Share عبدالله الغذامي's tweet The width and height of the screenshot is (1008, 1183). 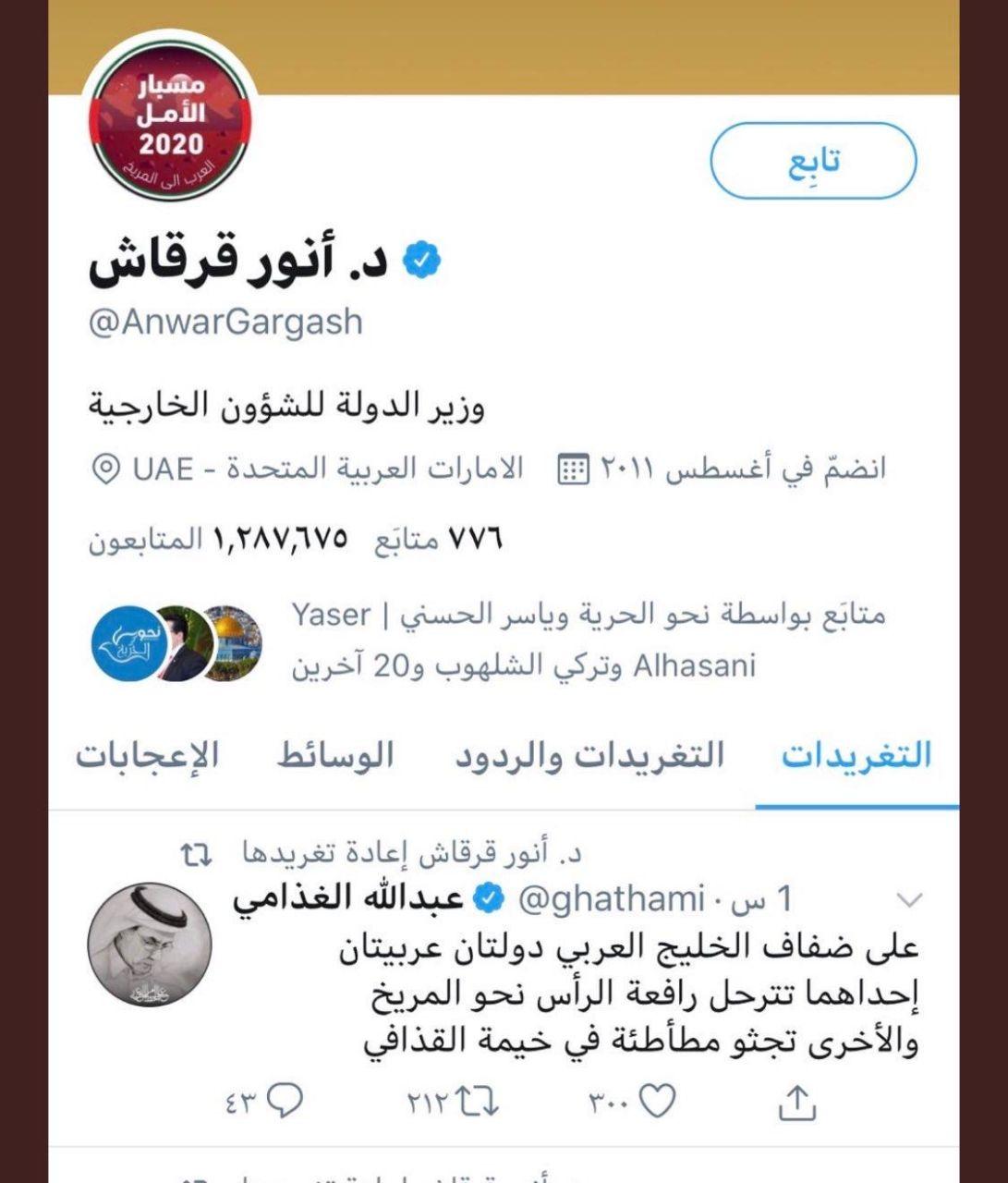796,1102
